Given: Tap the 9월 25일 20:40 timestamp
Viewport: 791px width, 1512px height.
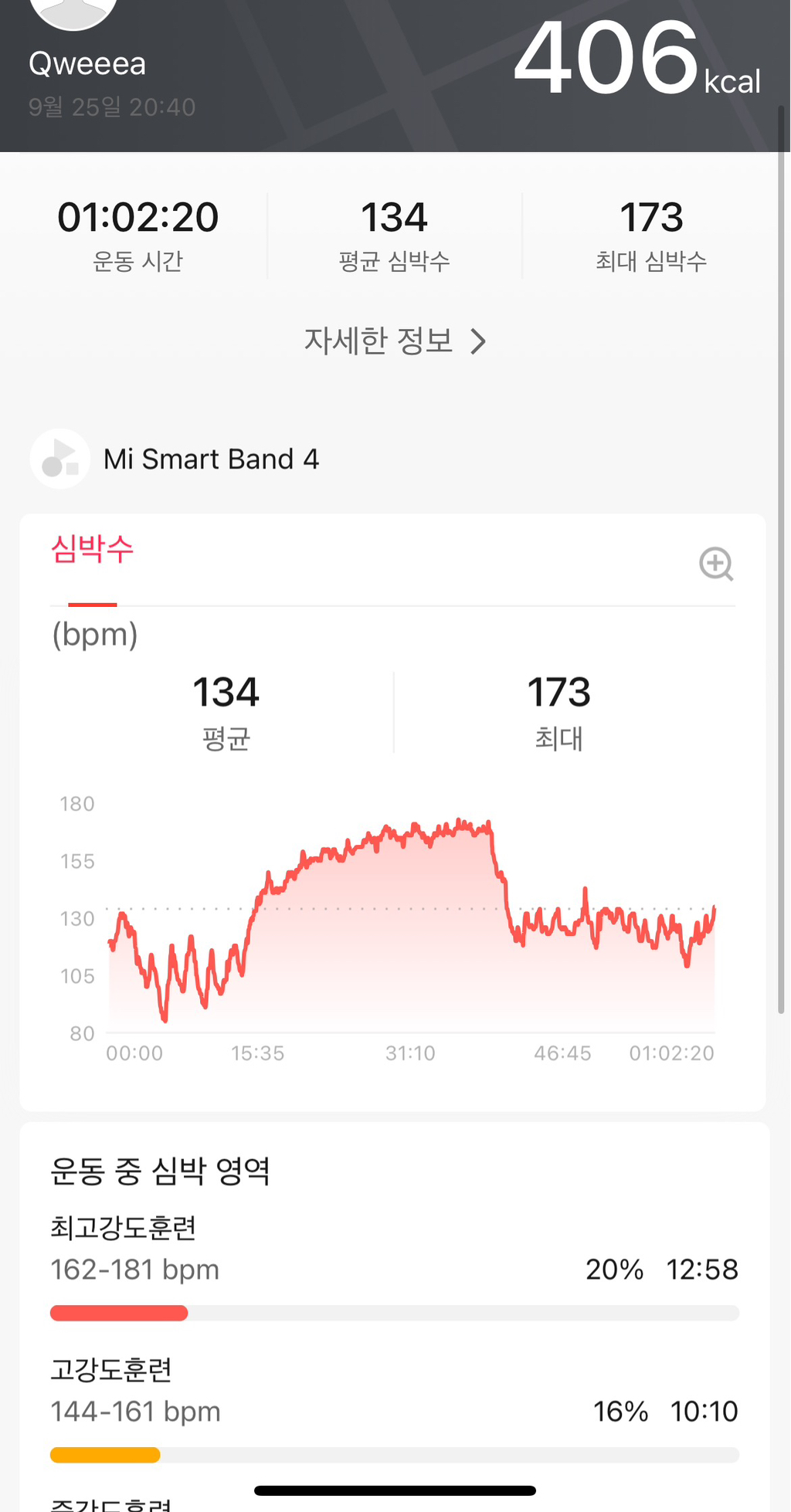Looking at the screenshot, I should pos(112,107).
